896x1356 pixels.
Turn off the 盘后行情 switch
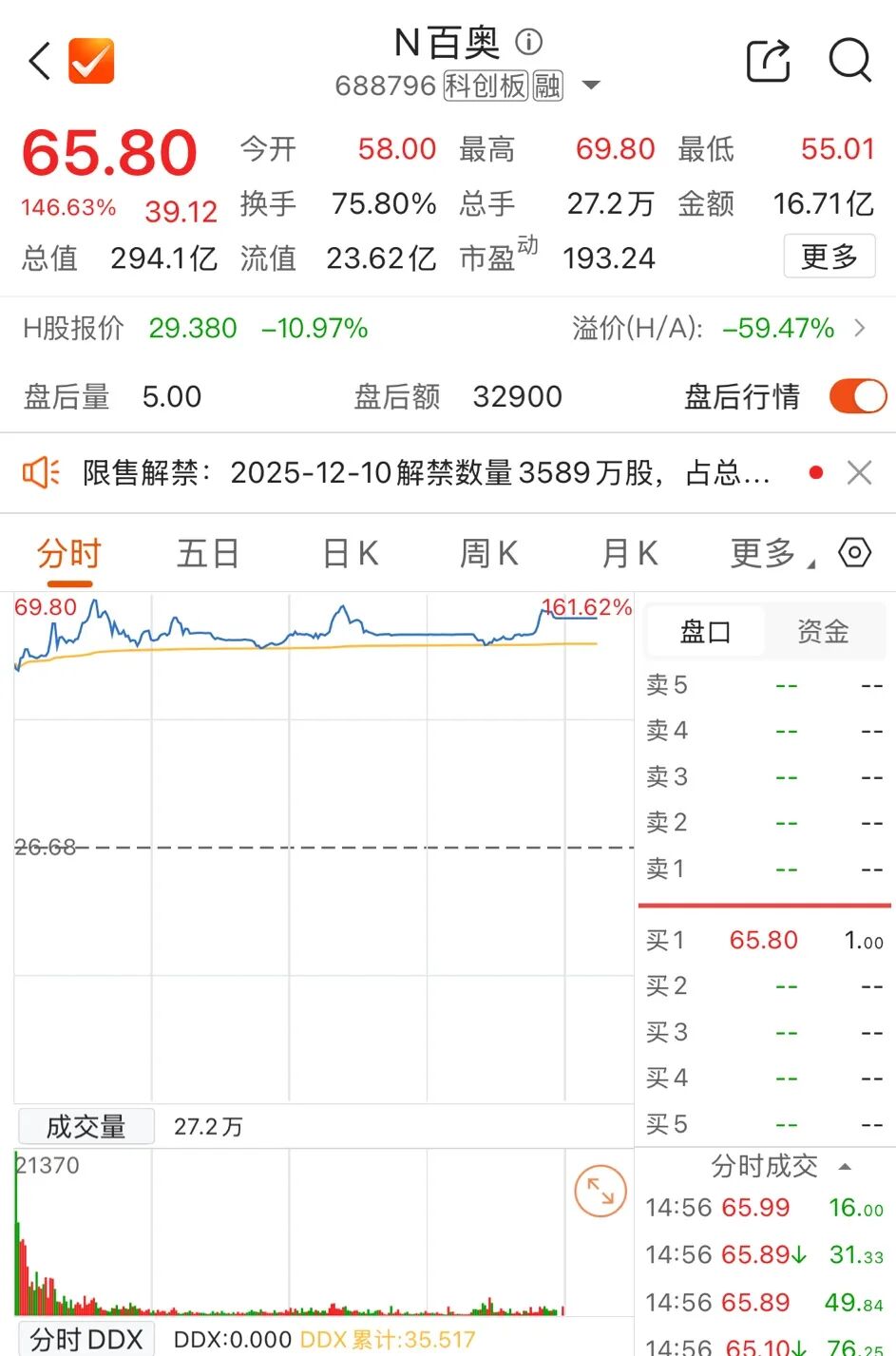point(857,396)
